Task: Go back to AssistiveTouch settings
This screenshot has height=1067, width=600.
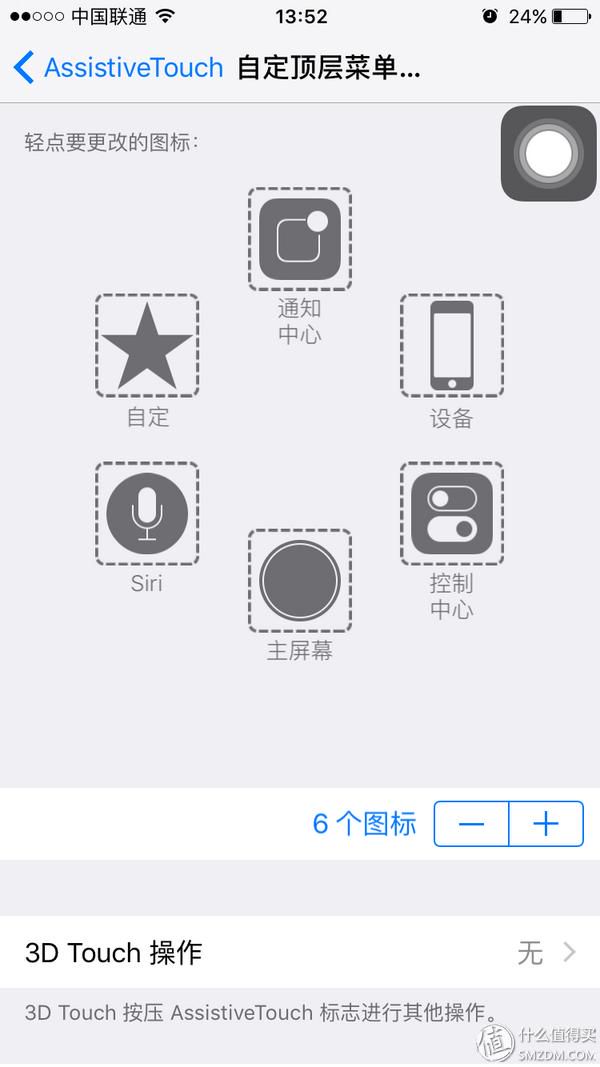Action: (x=118, y=68)
